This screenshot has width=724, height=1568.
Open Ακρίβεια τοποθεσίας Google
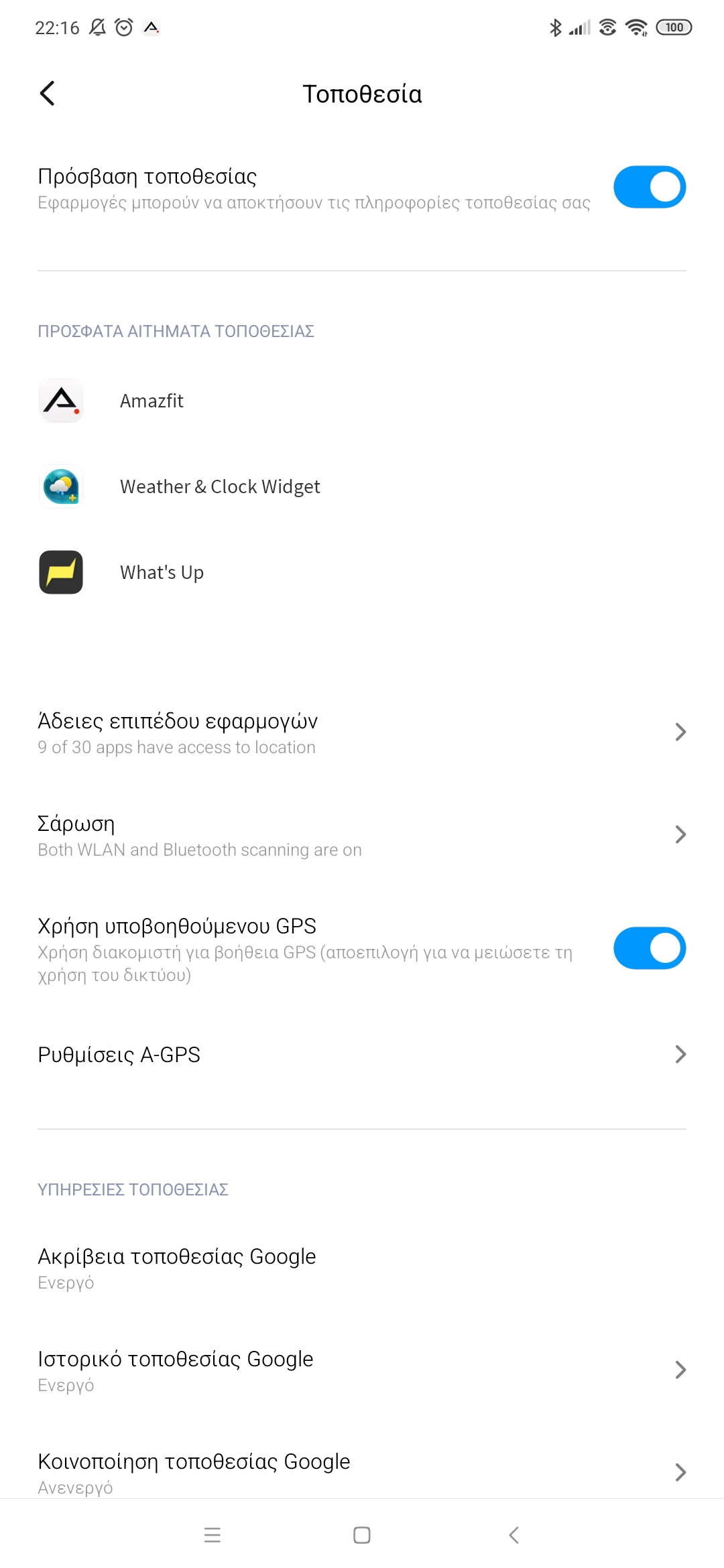[362, 1268]
